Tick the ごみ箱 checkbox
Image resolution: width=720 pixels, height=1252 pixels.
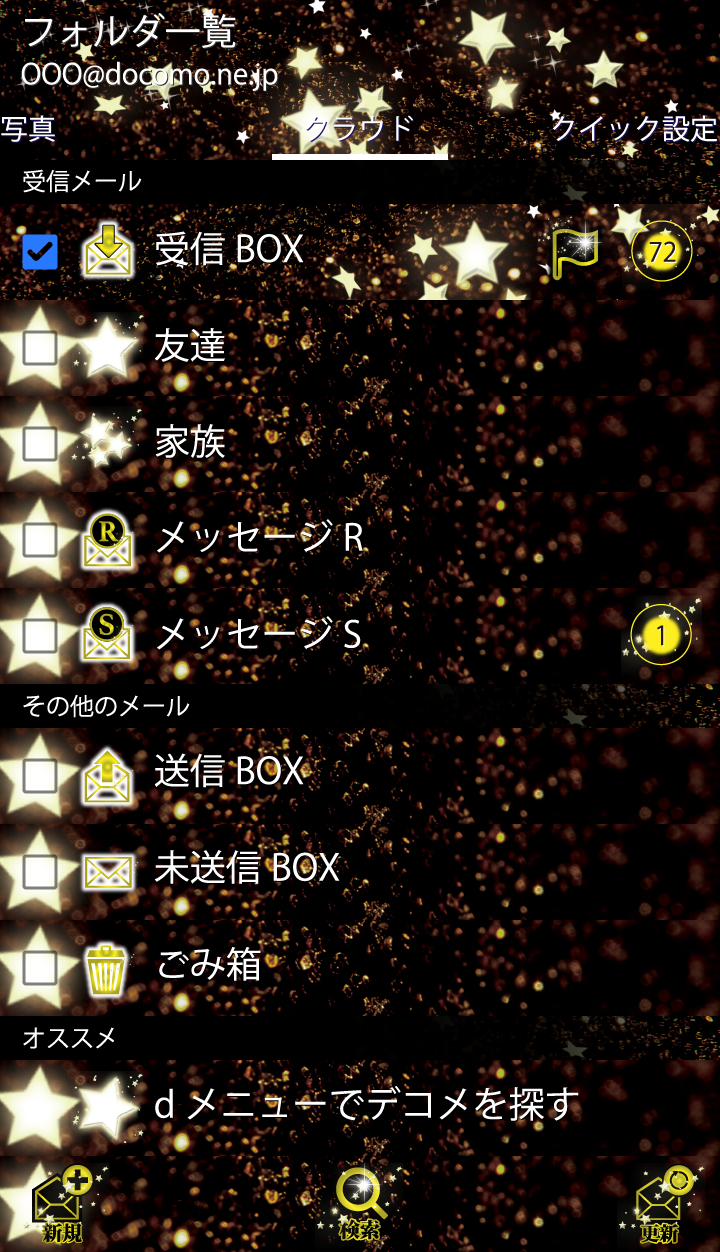point(40,966)
